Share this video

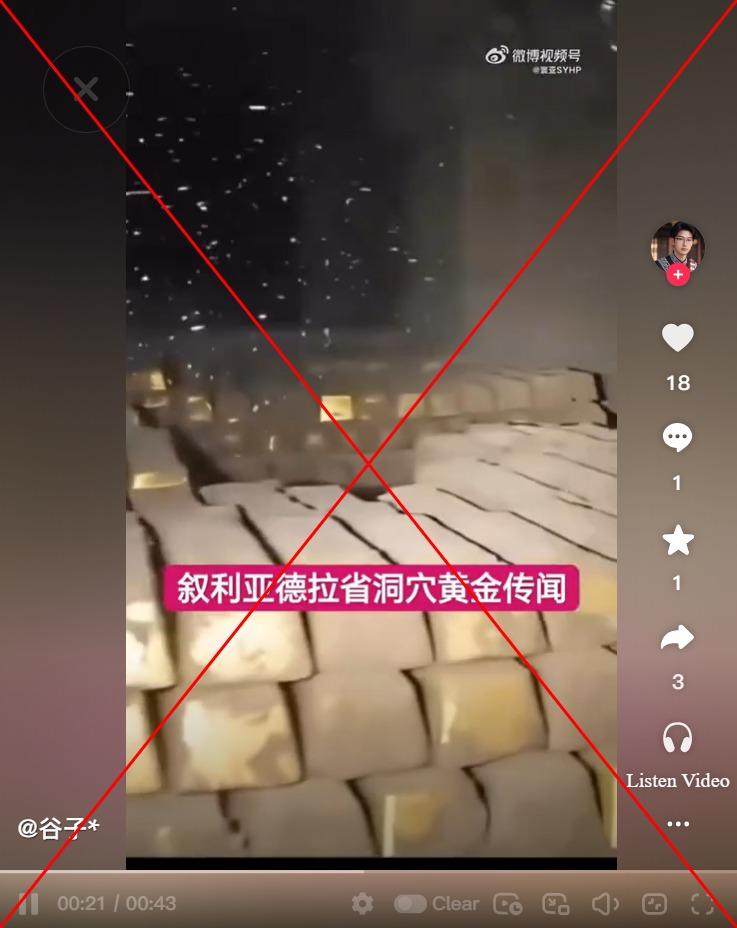point(678,638)
